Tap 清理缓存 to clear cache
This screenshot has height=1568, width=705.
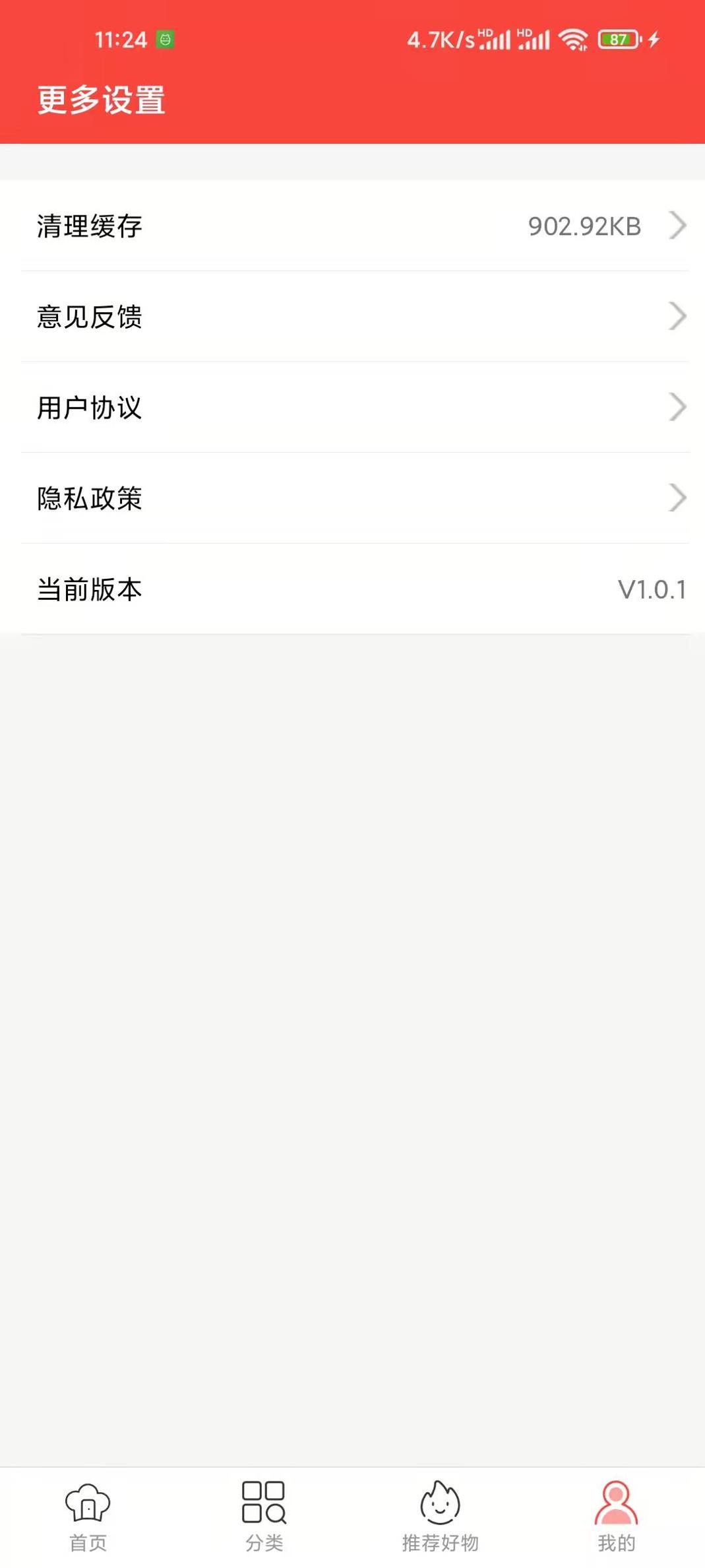tap(90, 226)
